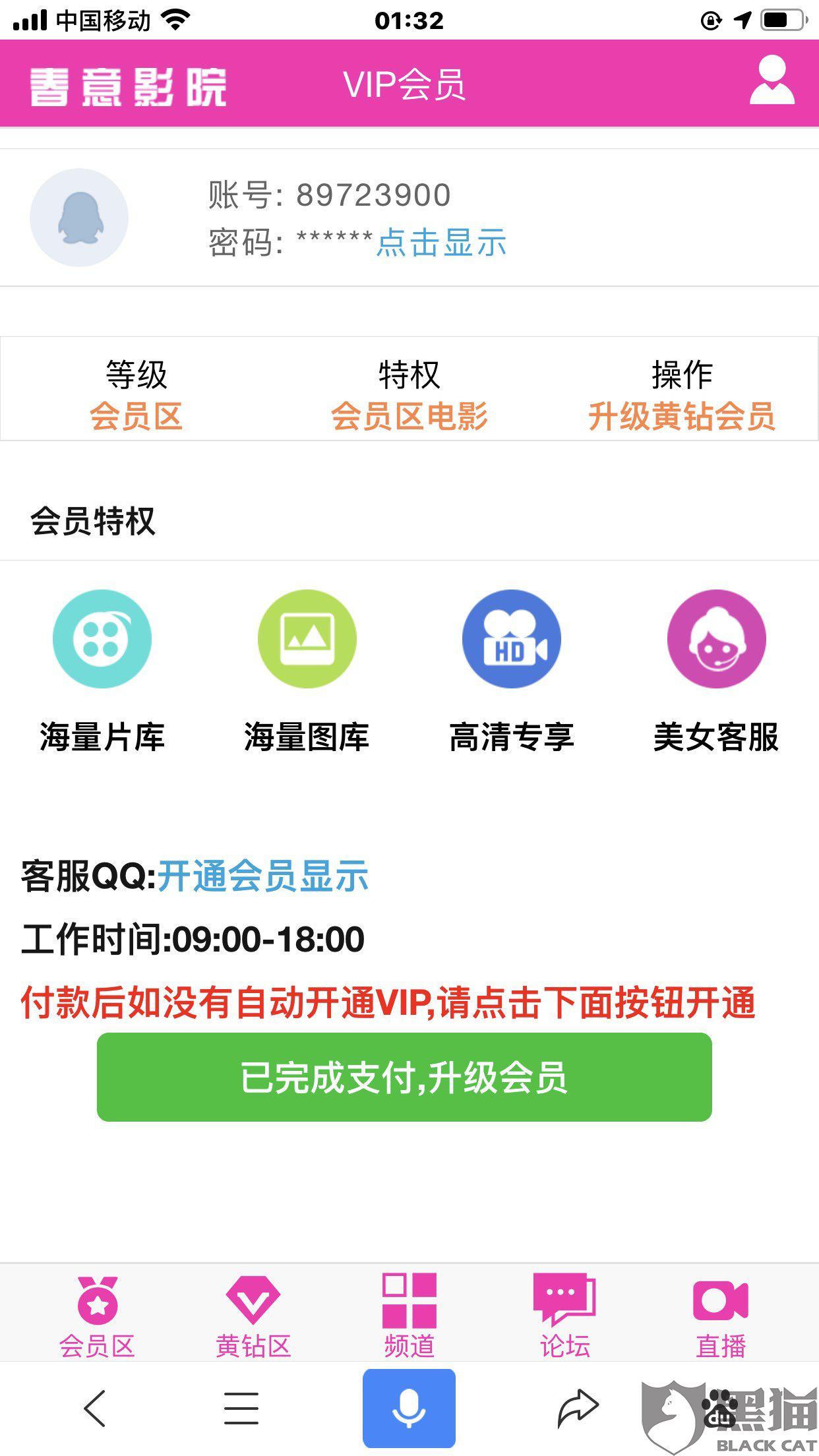Open the browser menu with three lines

click(x=241, y=1409)
